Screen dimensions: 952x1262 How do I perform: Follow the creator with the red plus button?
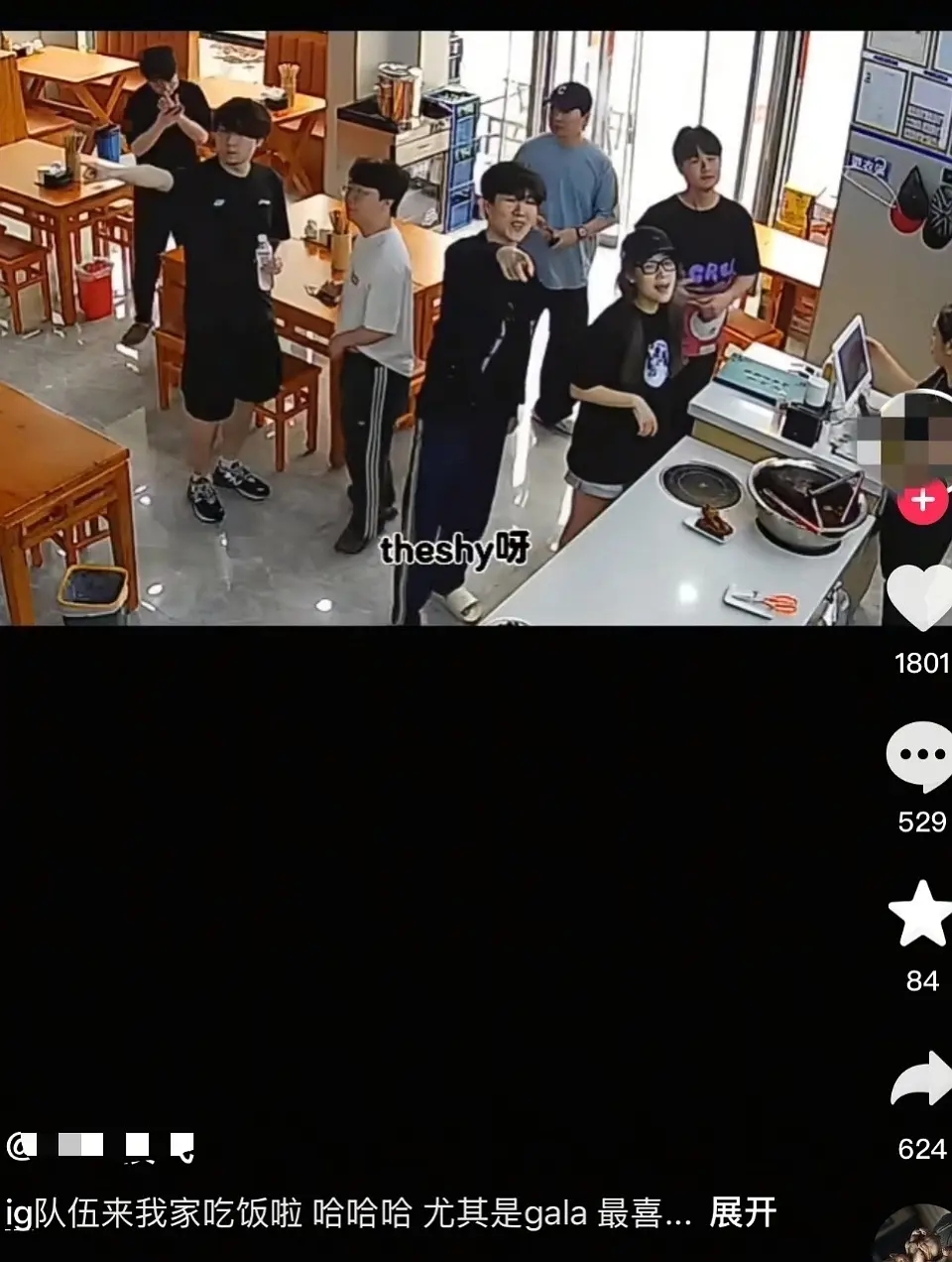921,500
